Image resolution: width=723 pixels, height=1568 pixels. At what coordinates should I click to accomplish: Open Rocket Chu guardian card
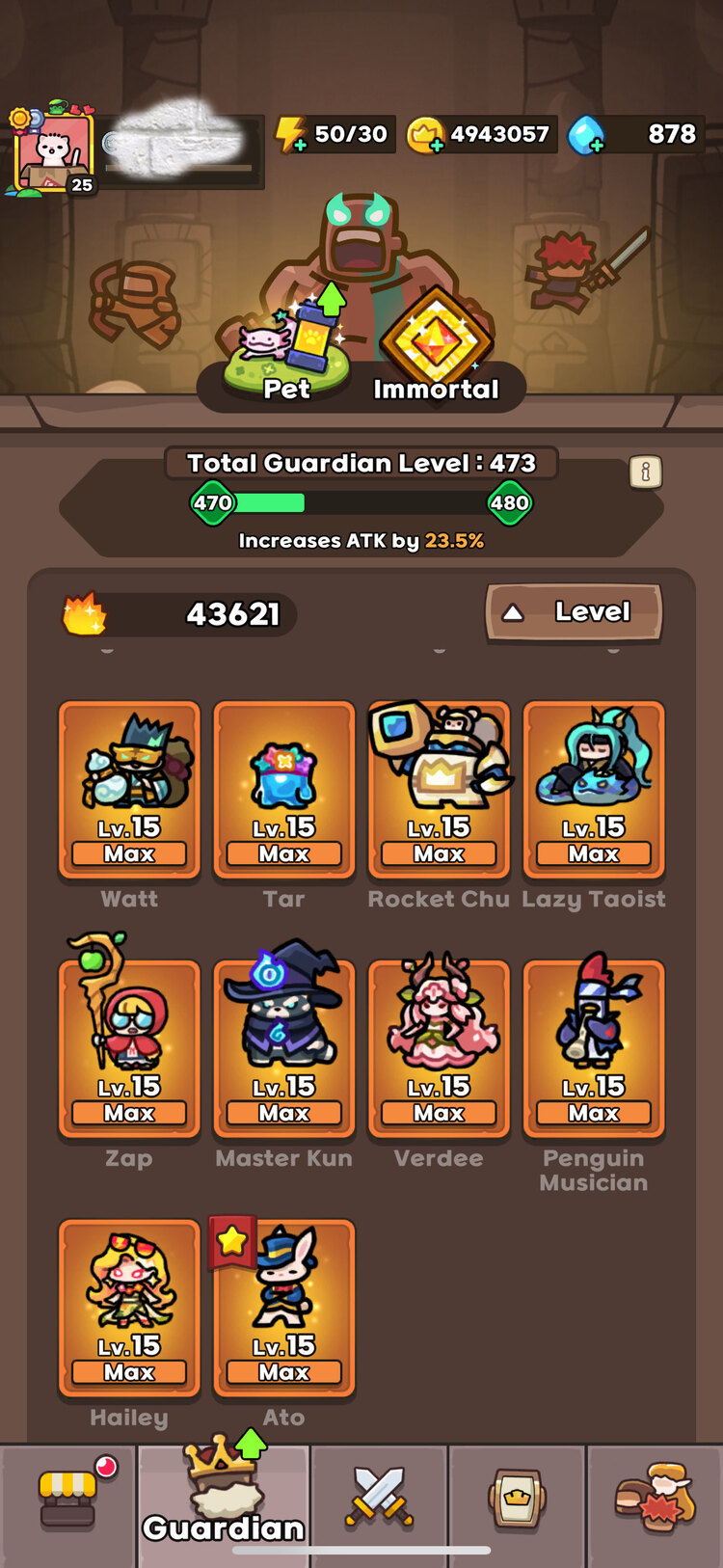click(x=439, y=790)
